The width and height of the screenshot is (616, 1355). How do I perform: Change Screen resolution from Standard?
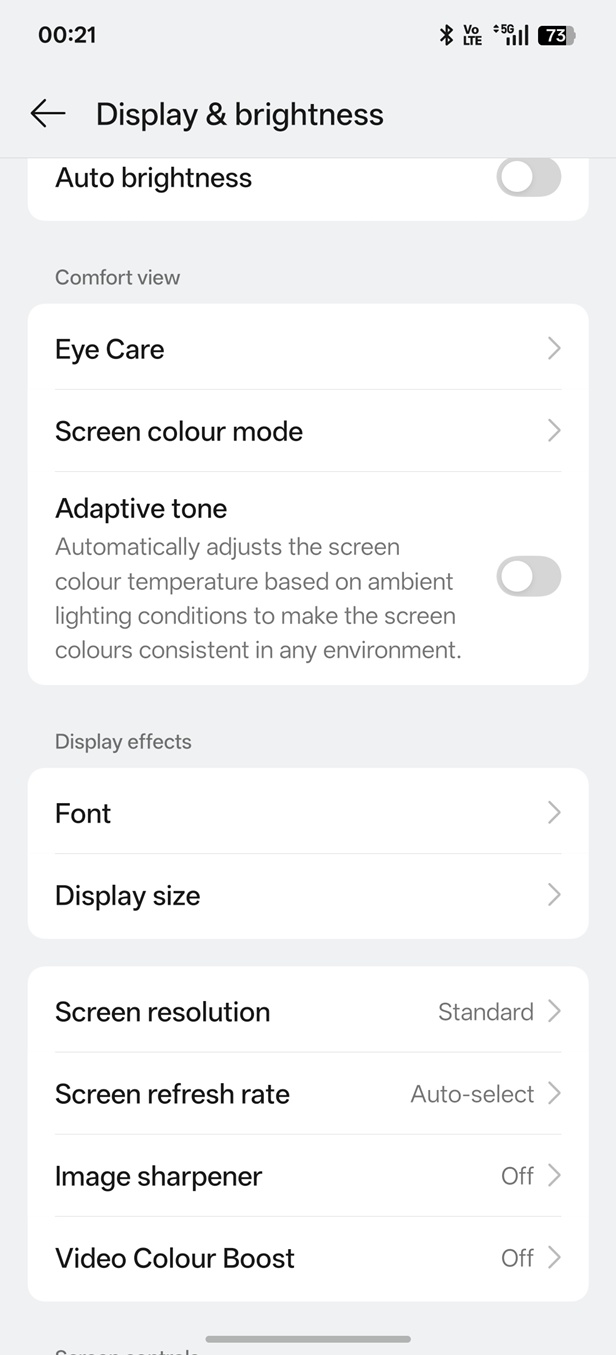click(x=307, y=1011)
